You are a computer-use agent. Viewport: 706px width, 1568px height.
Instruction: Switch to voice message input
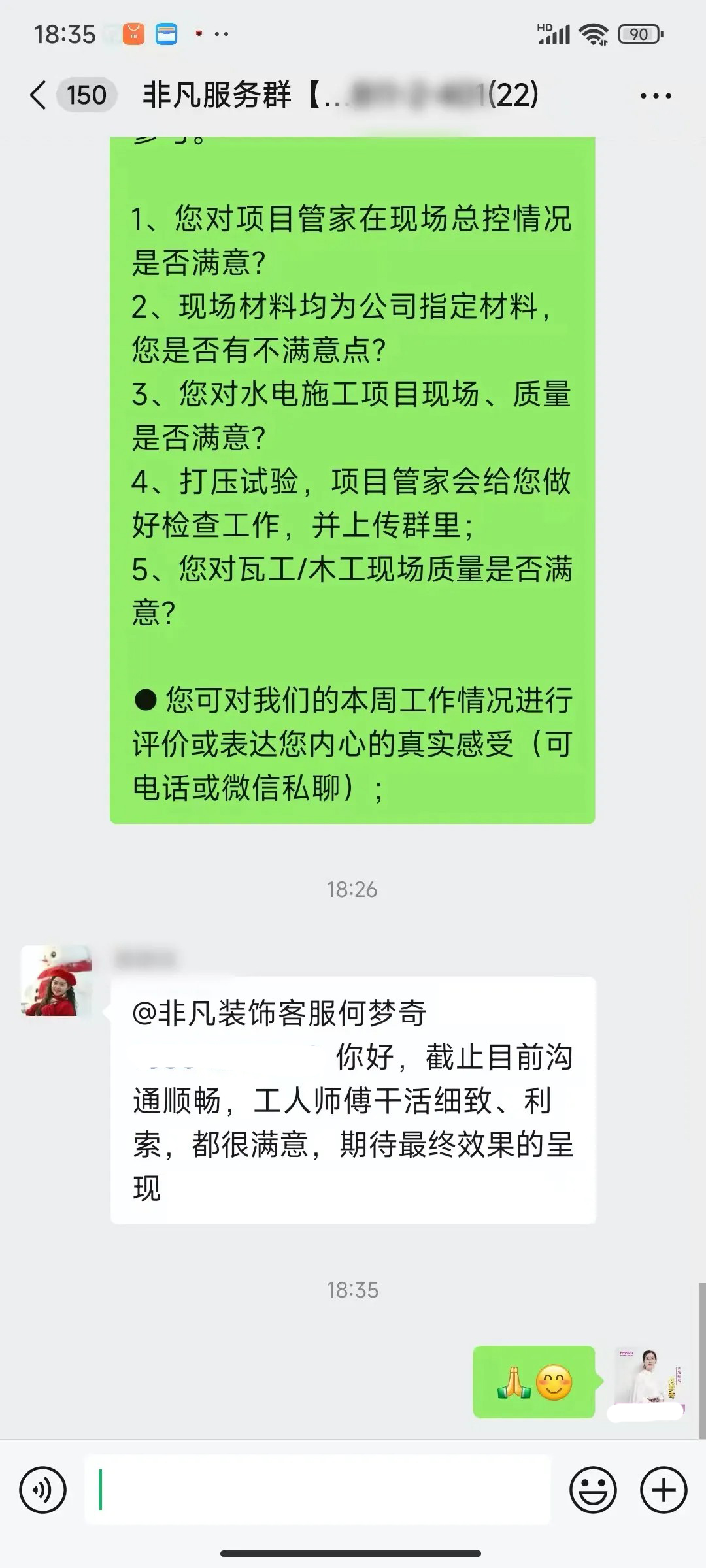pos(43,1490)
